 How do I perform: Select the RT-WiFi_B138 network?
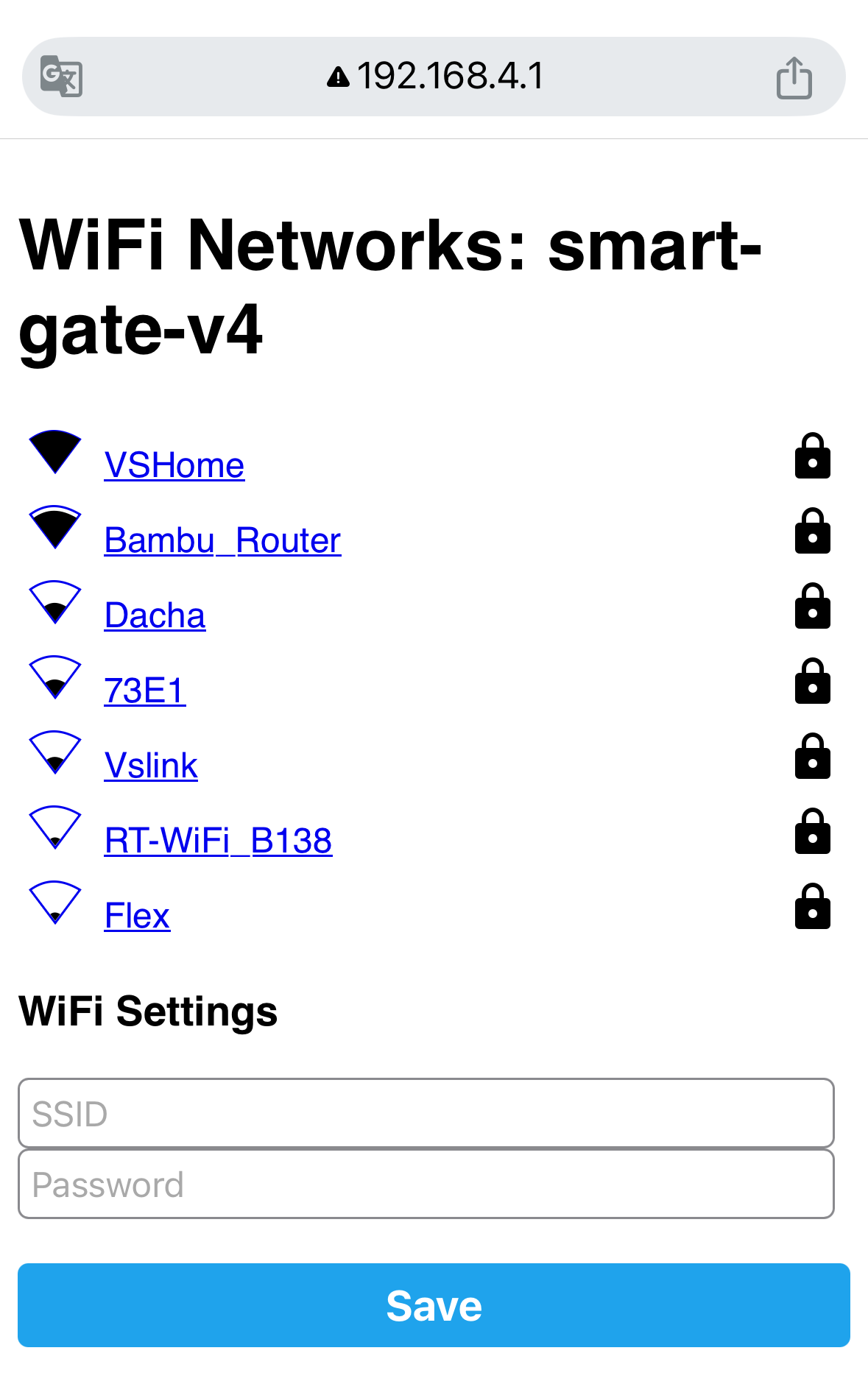(x=218, y=841)
